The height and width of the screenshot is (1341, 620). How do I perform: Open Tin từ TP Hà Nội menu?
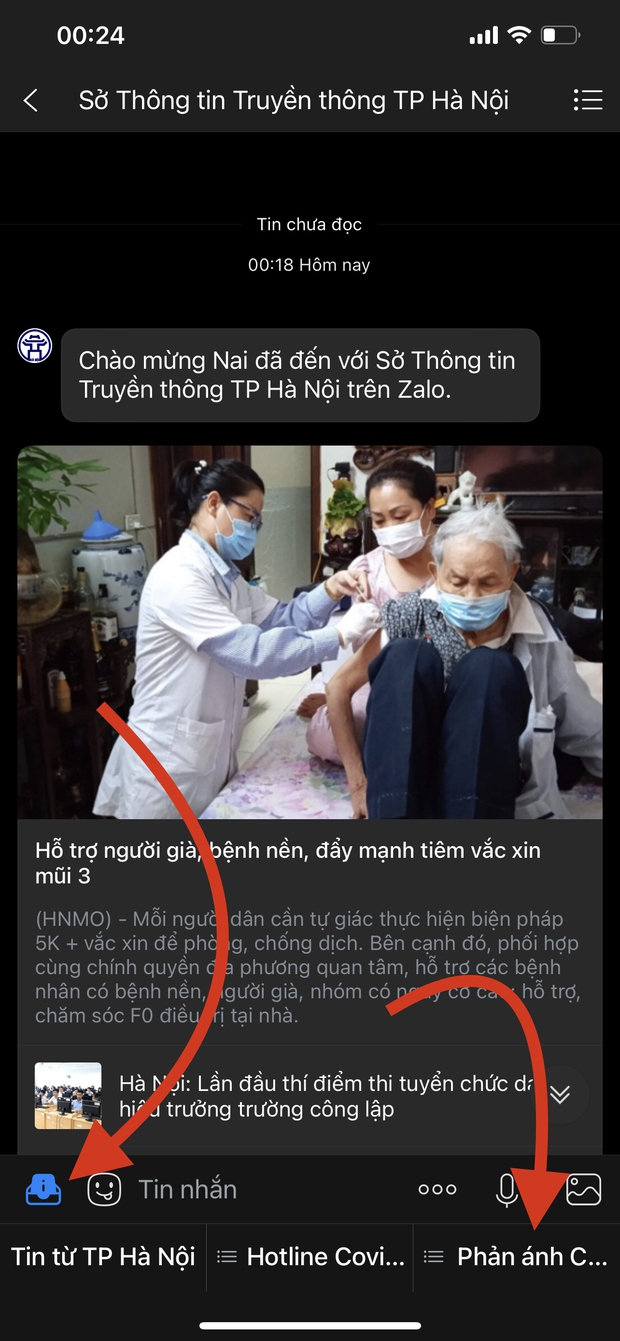click(x=103, y=1257)
